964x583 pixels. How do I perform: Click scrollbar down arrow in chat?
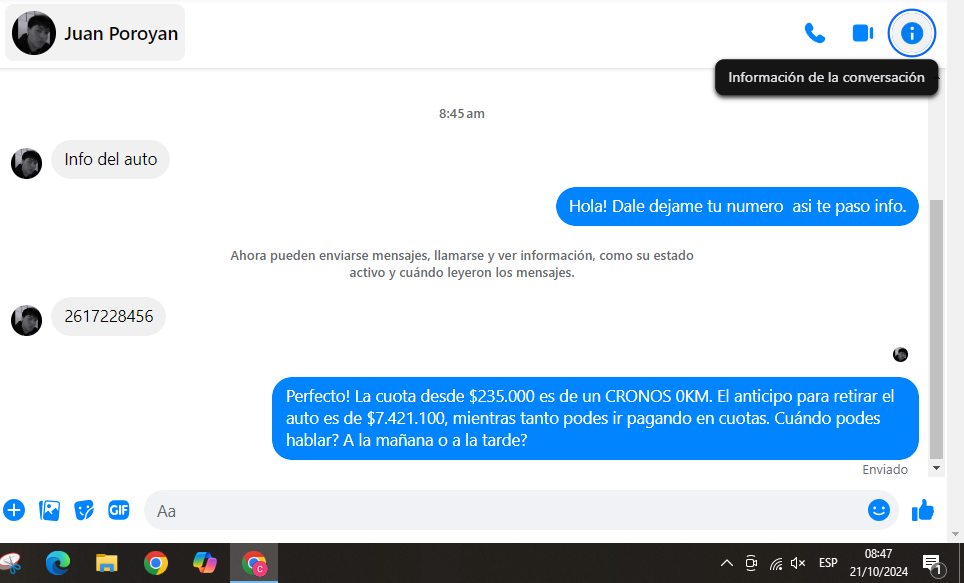point(936,468)
